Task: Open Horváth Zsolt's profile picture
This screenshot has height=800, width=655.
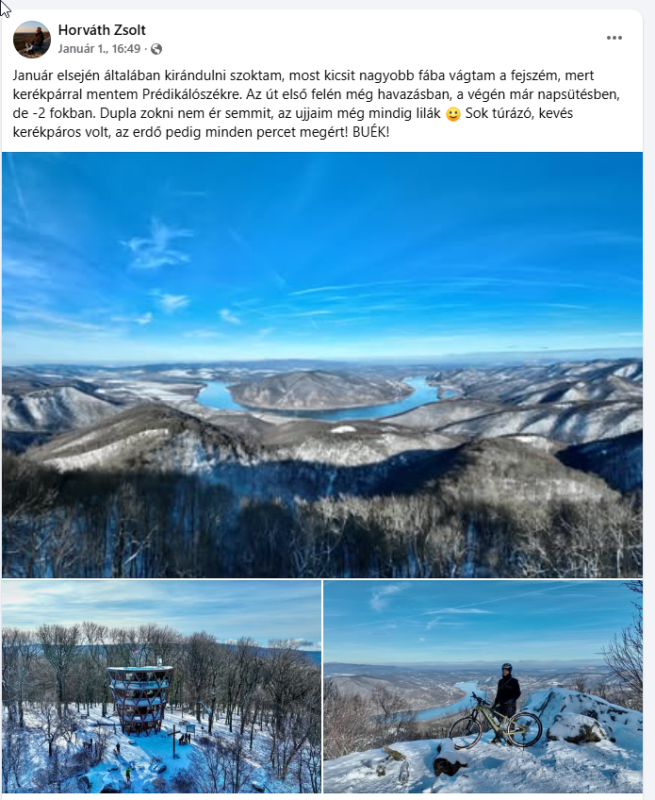Action: pos(32,39)
